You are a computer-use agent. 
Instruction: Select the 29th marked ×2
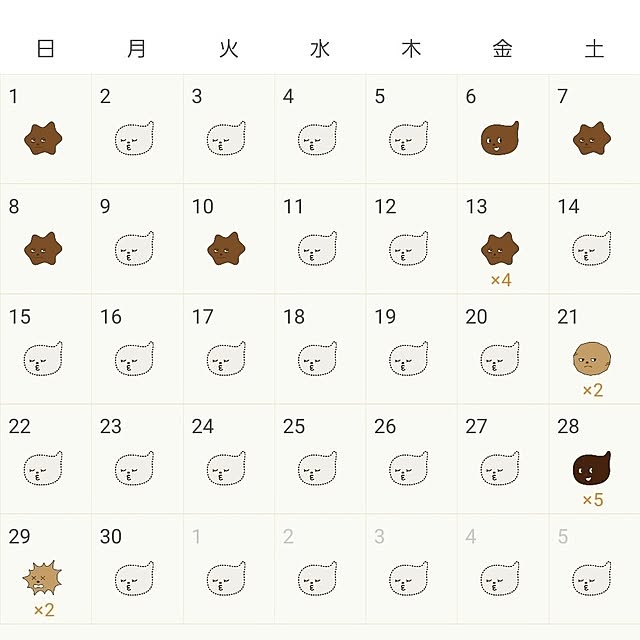44,572
